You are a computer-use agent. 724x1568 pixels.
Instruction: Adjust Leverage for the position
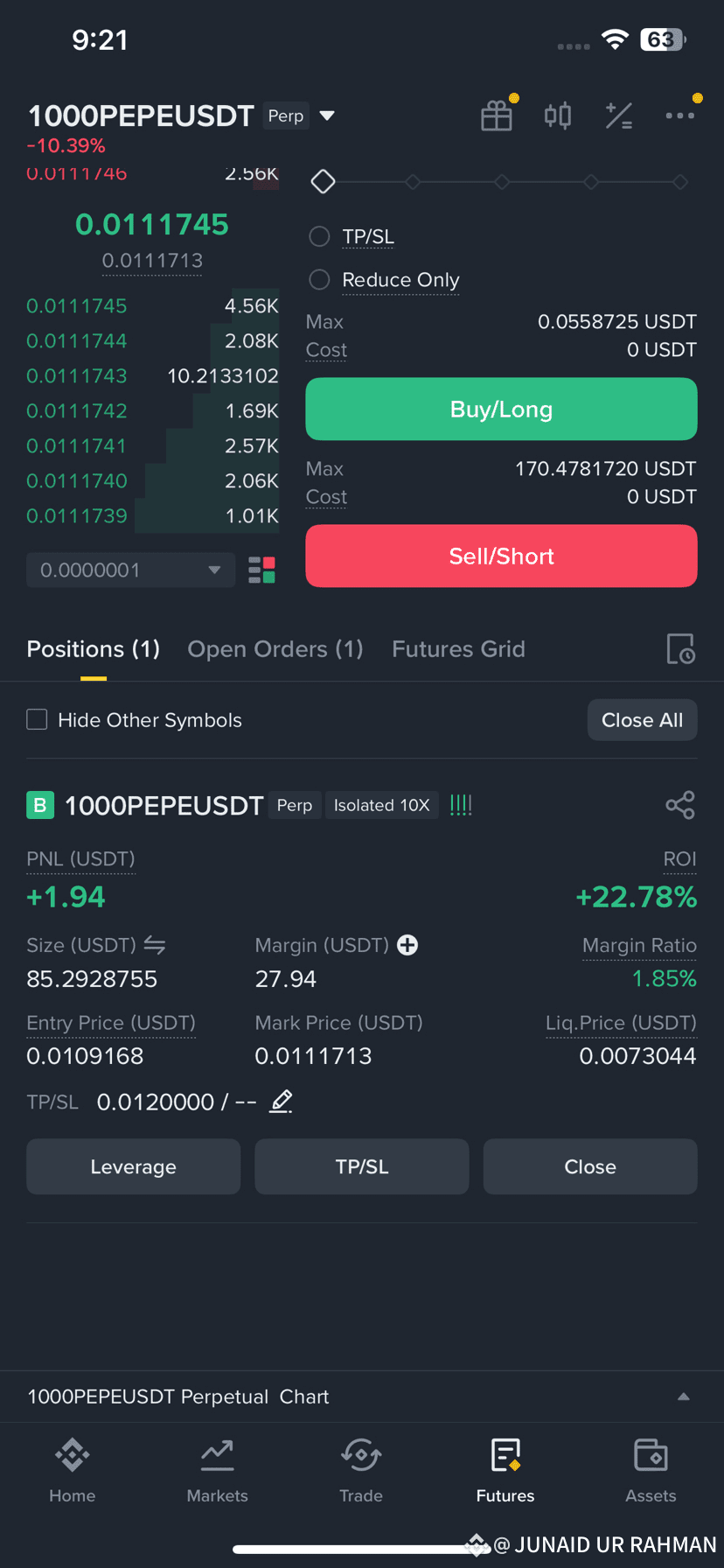point(133,1166)
